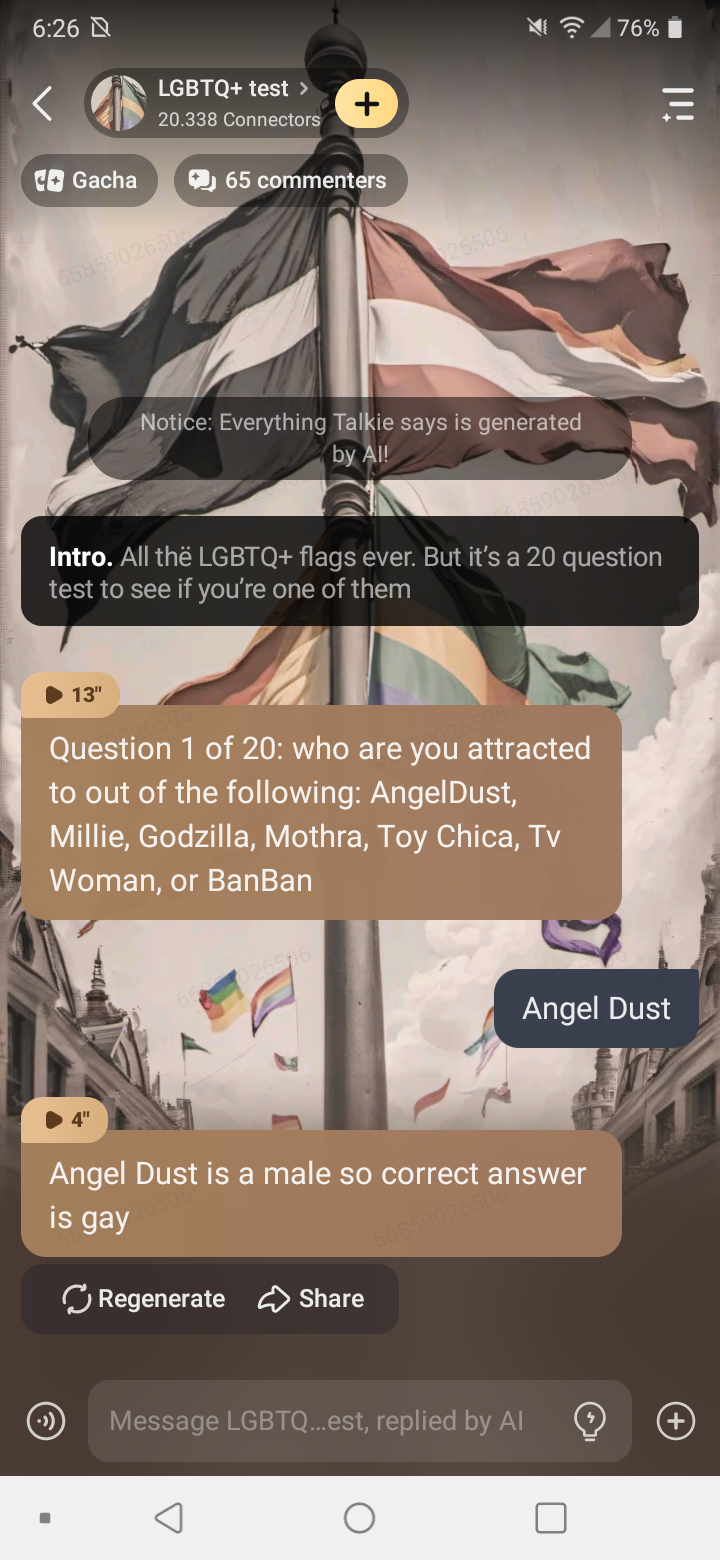720x1560 pixels.
Task: Tap the system home button
Action: click(x=359, y=1518)
